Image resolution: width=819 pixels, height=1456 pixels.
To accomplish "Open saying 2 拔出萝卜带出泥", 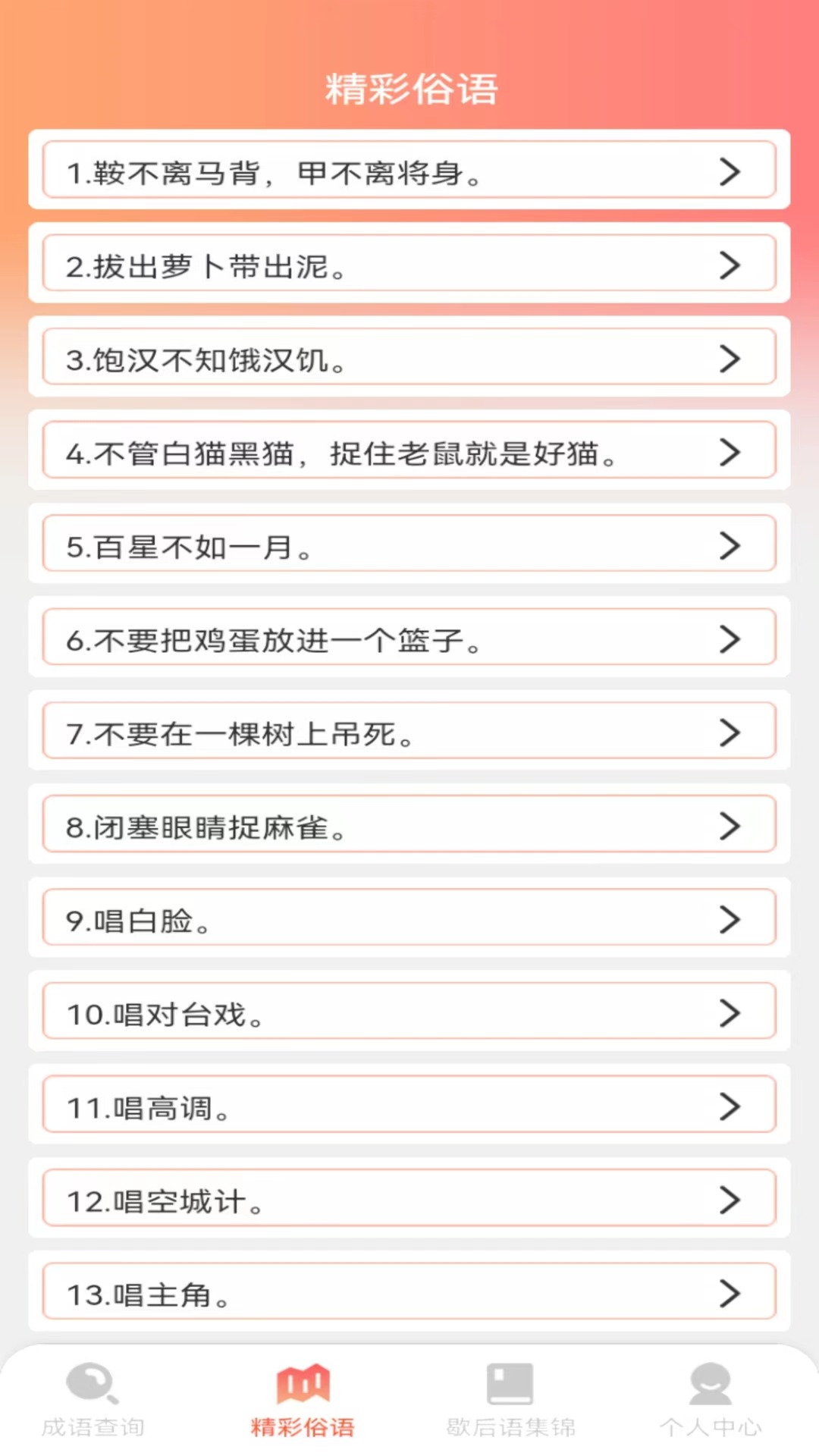I will (409, 264).
